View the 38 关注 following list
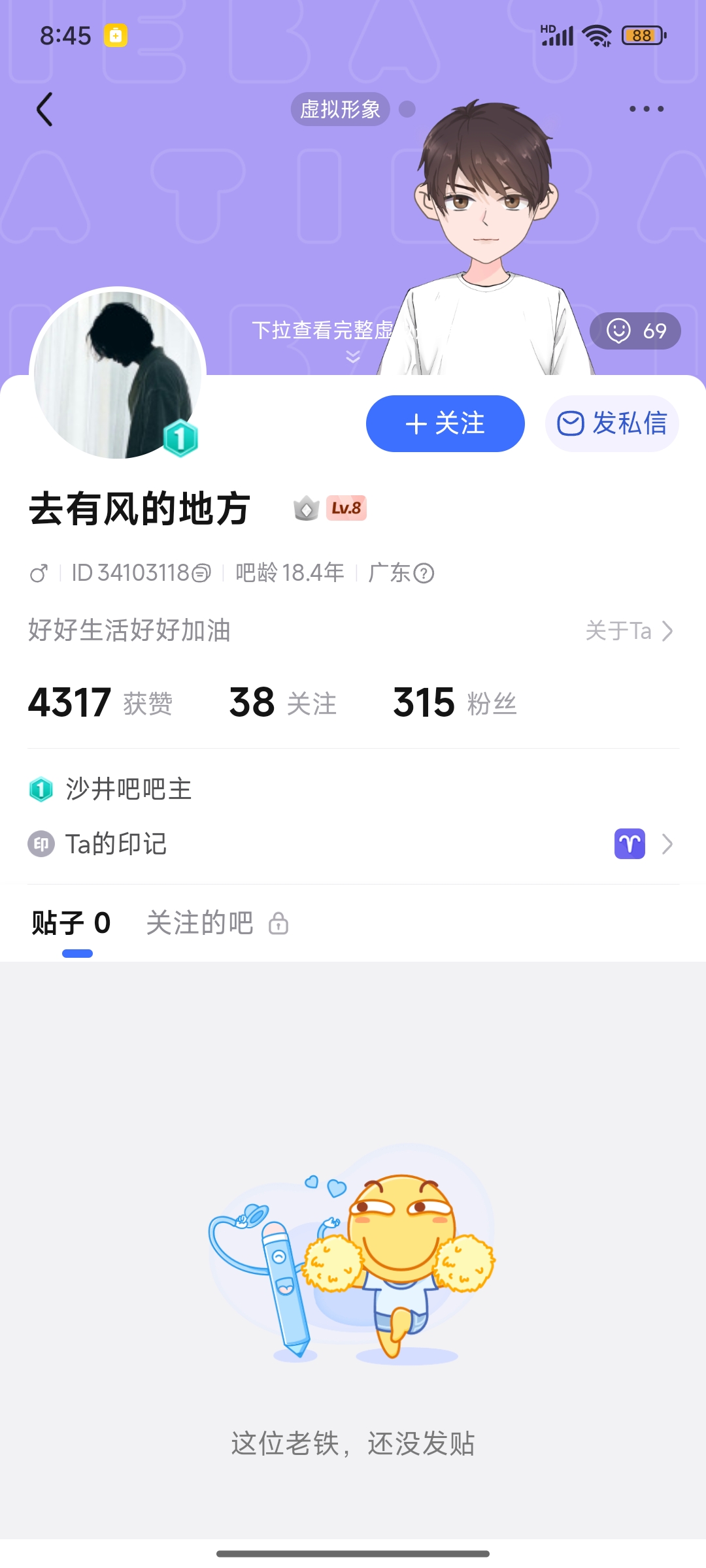Image resolution: width=706 pixels, height=1568 pixels. [282, 703]
